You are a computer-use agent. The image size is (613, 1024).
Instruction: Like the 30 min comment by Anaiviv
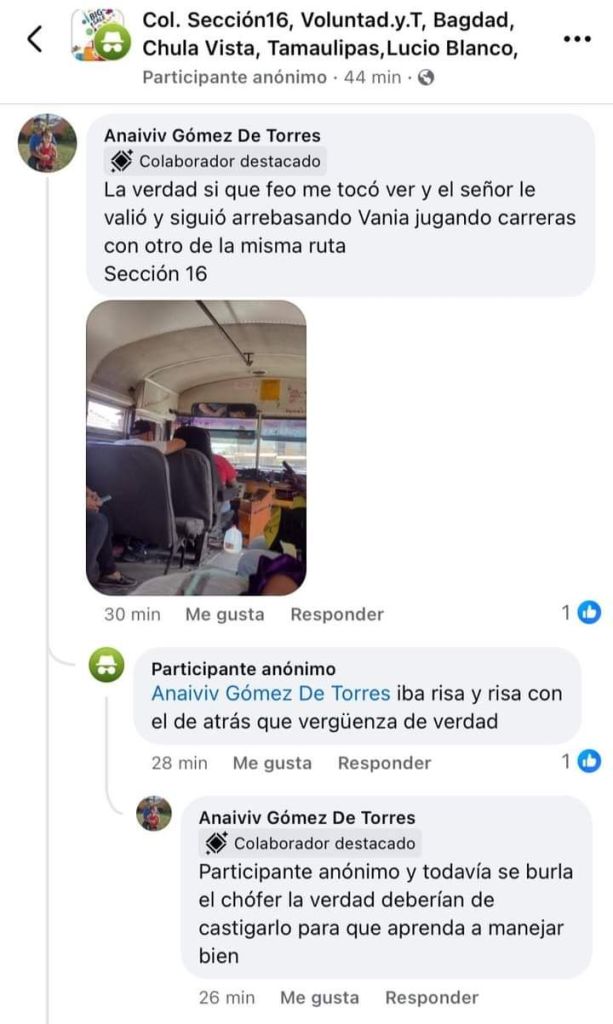(225, 614)
